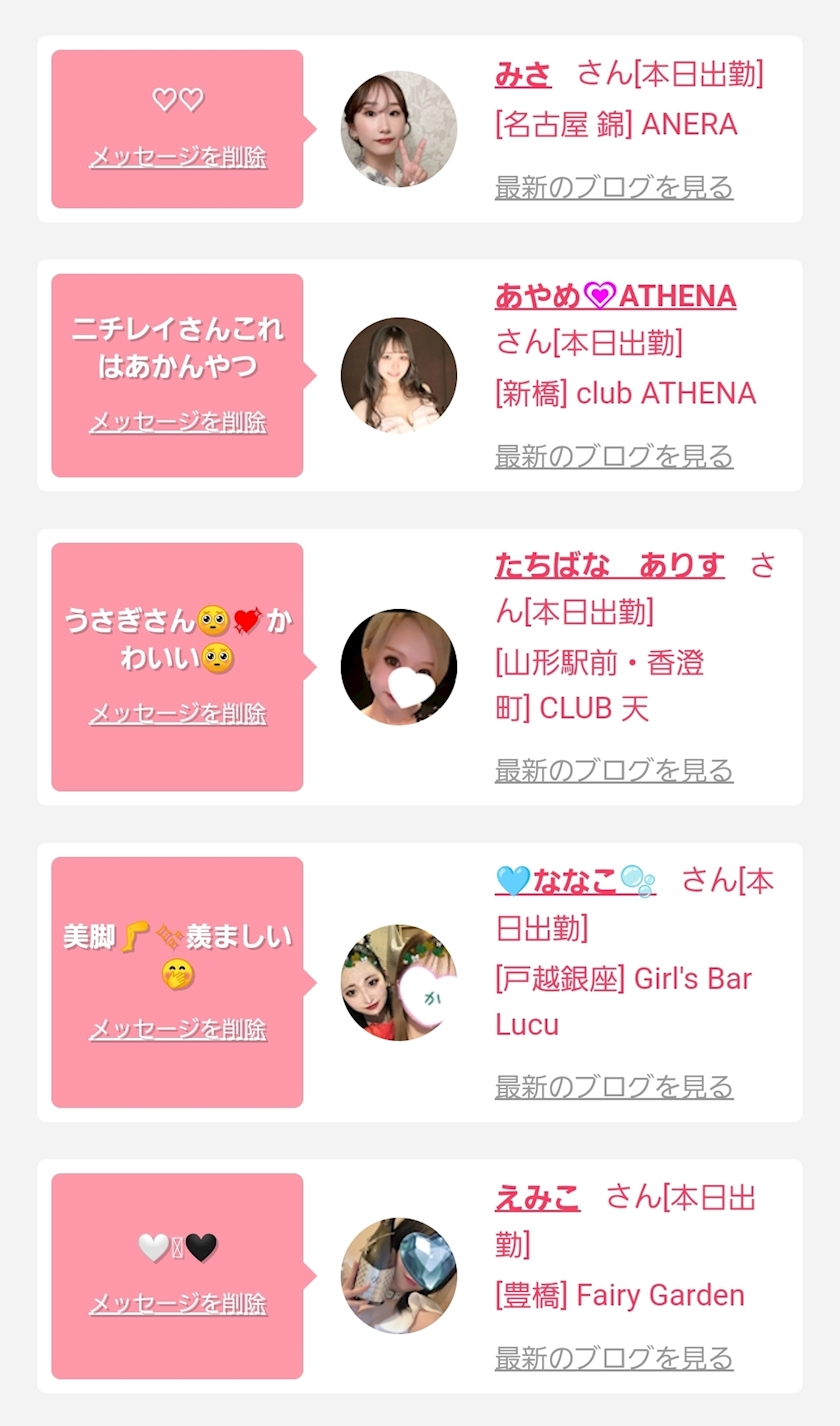840x1426 pixels.
Task: Open たちばな ありす's profile name link
Action: (609, 565)
